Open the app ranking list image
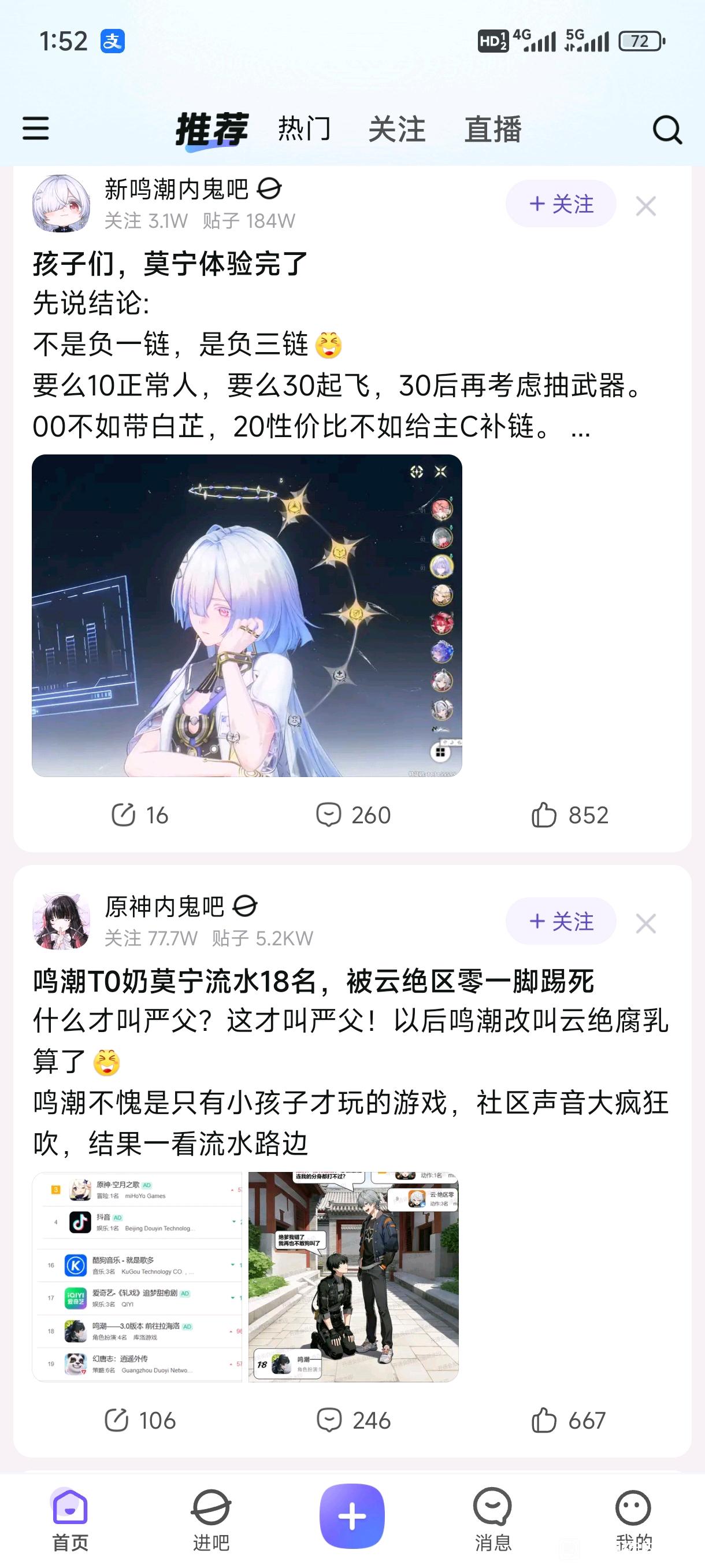The height and width of the screenshot is (1568, 705). click(x=137, y=1277)
